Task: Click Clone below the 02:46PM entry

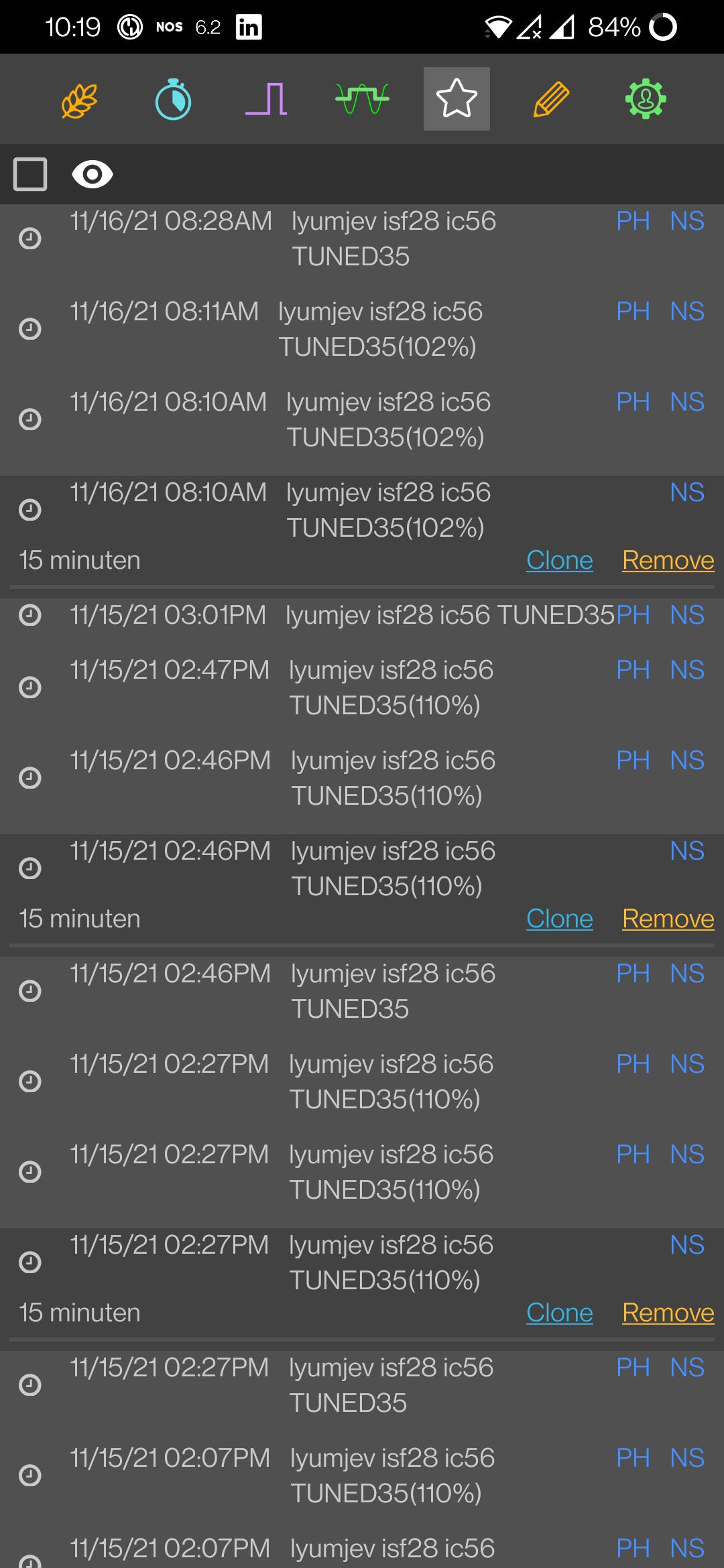Action: click(559, 919)
